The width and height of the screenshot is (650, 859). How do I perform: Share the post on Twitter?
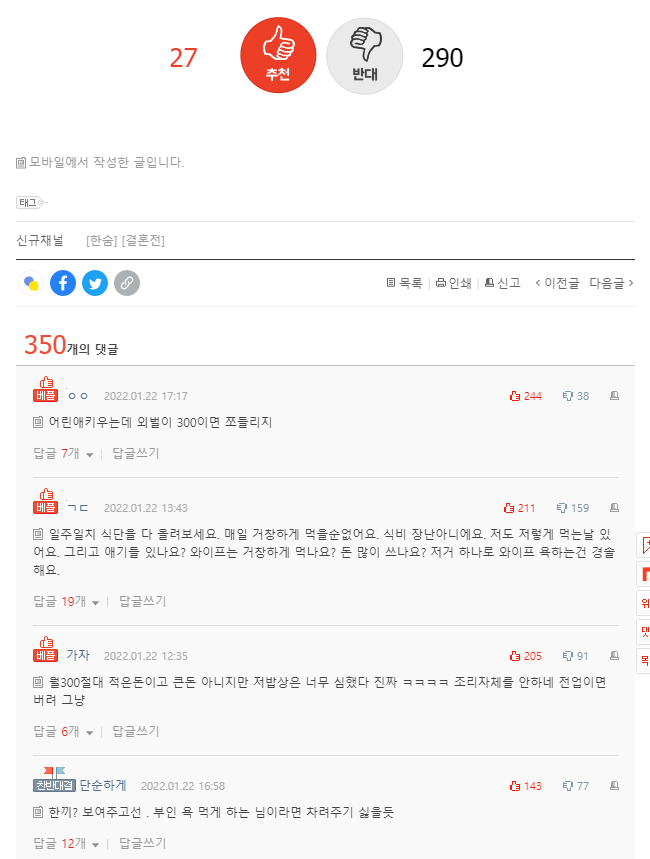click(x=95, y=283)
